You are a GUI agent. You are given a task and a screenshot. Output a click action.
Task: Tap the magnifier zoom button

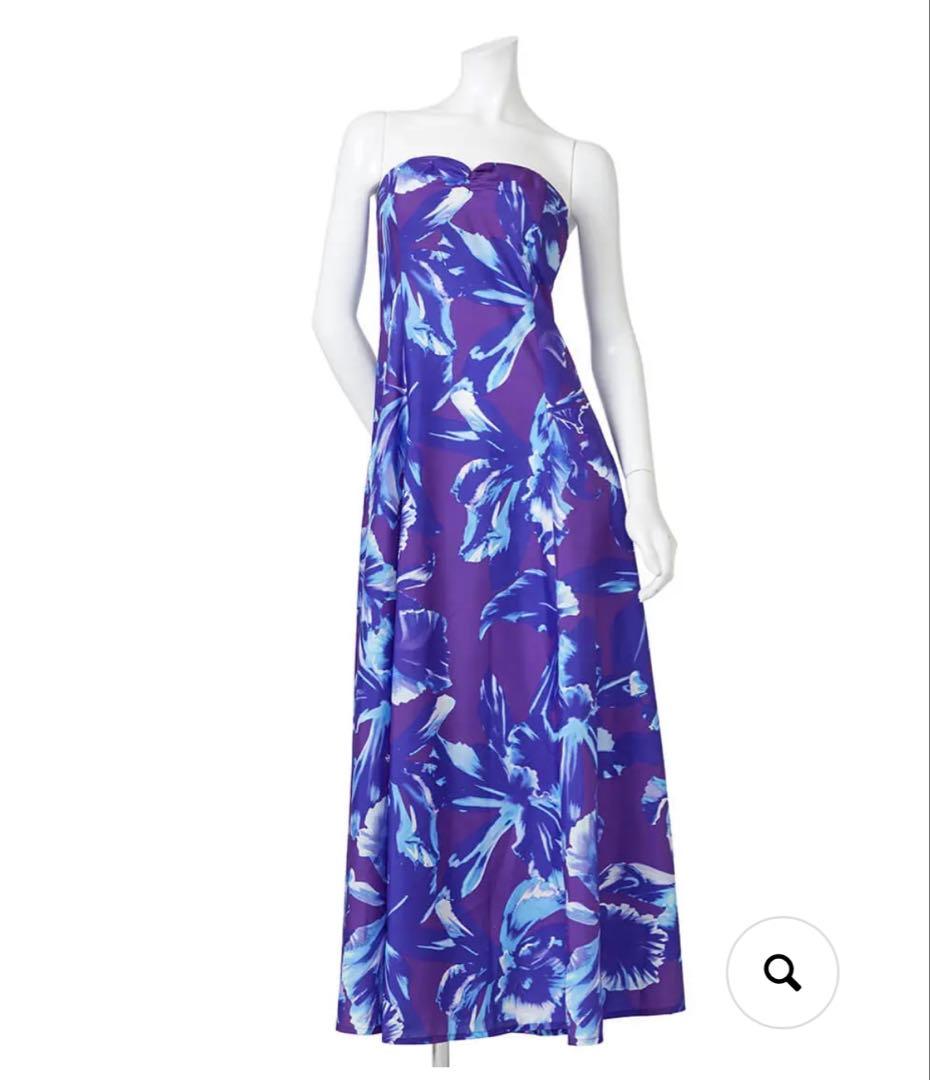click(782, 971)
